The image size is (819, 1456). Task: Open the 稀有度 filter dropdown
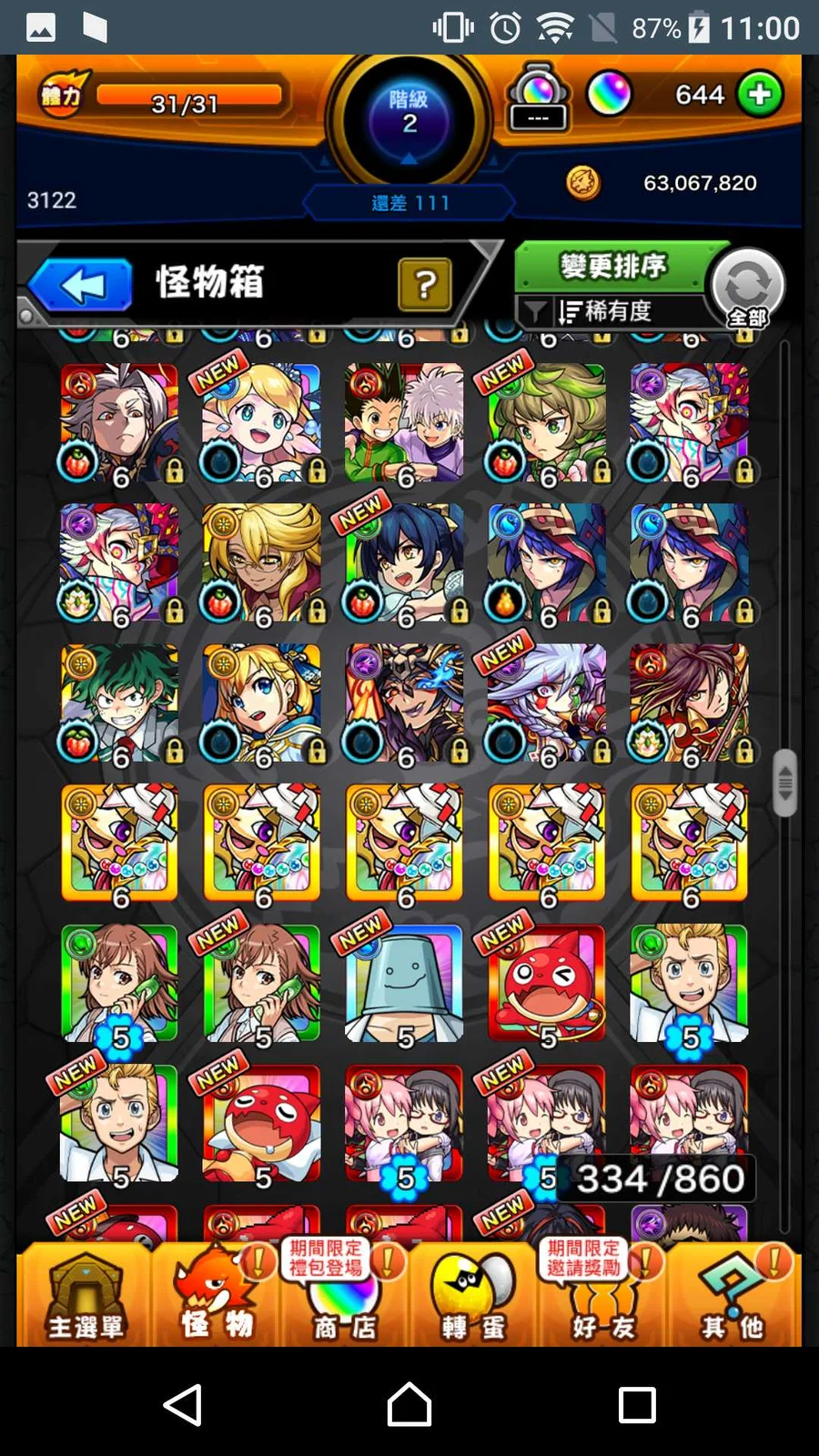(608, 311)
